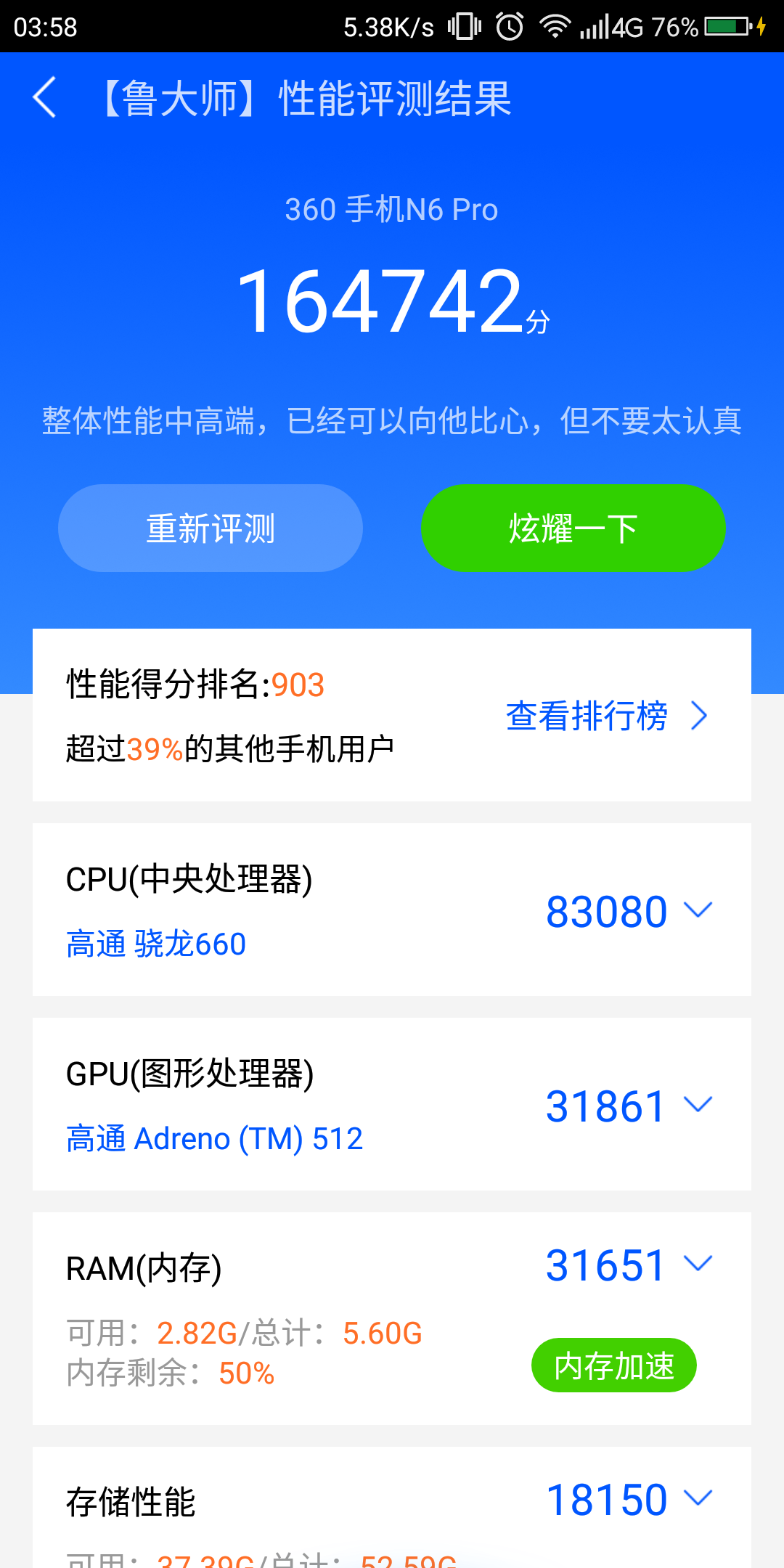
Task: Tap 高通 骁龙660 processor name link
Action: coord(155,943)
